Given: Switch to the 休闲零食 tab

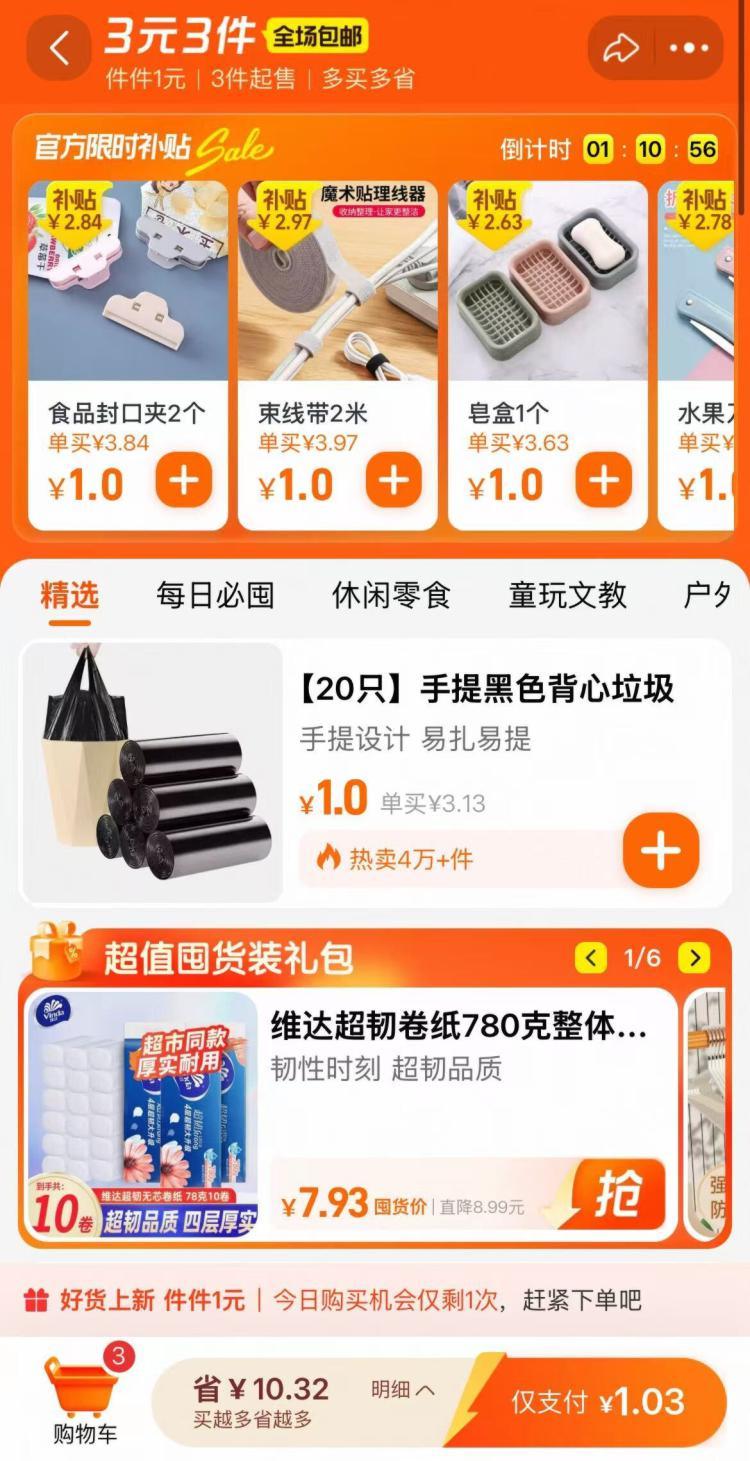Looking at the screenshot, I should tap(391, 595).
